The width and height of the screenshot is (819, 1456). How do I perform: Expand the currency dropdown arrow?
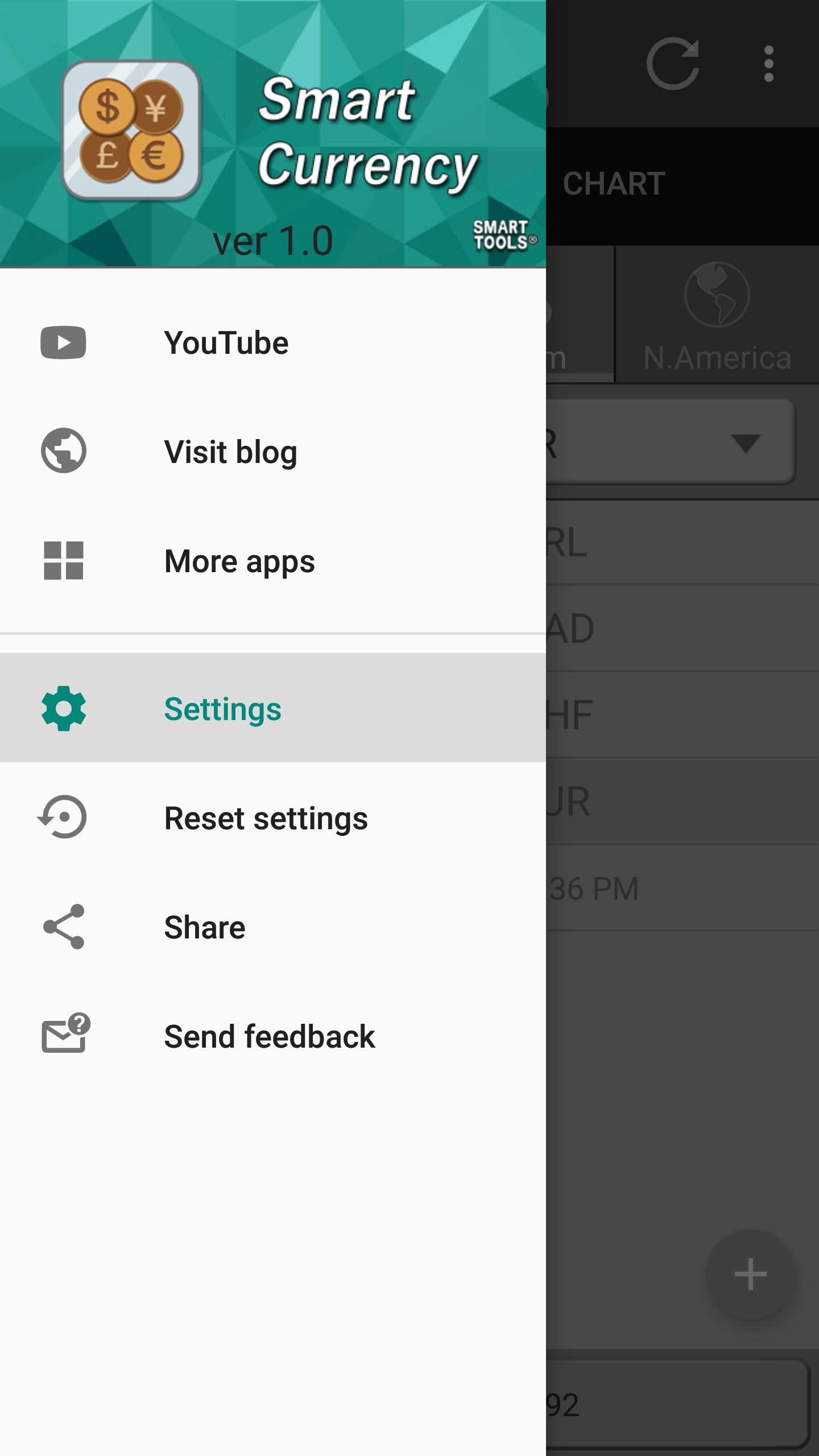(x=746, y=443)
